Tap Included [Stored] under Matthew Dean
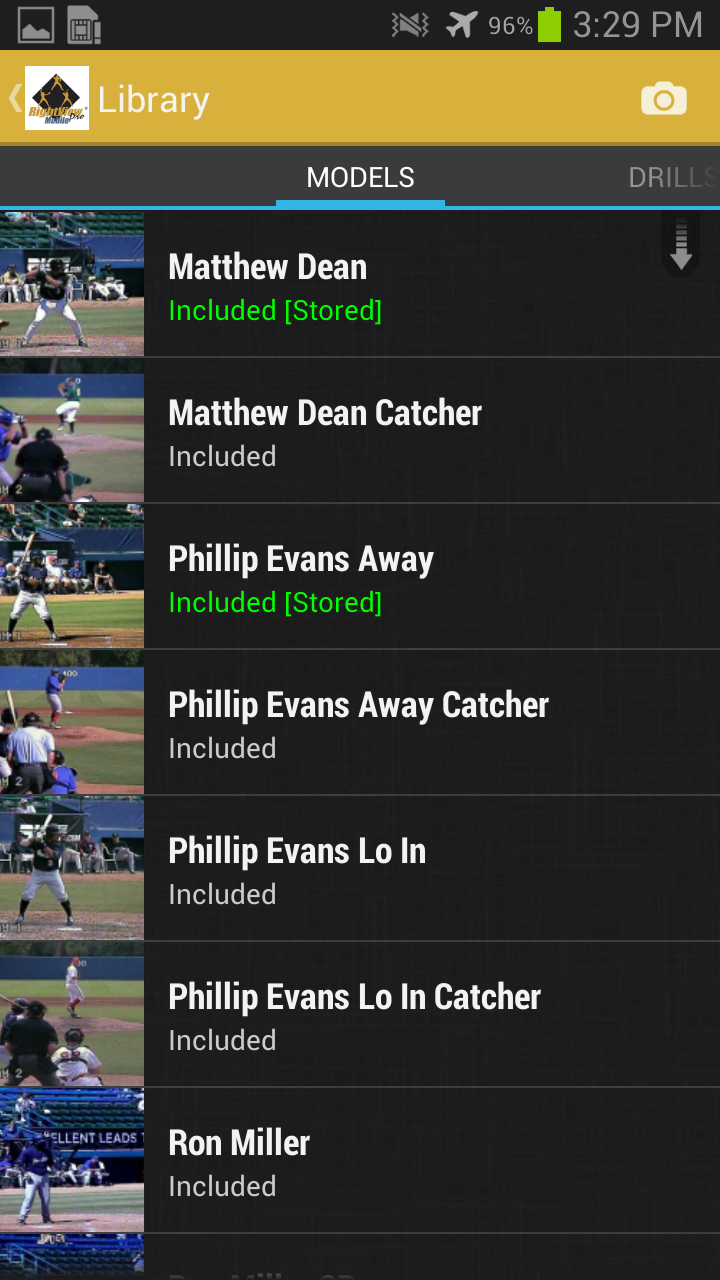720x1280 pixels. [x=275, y=311]
